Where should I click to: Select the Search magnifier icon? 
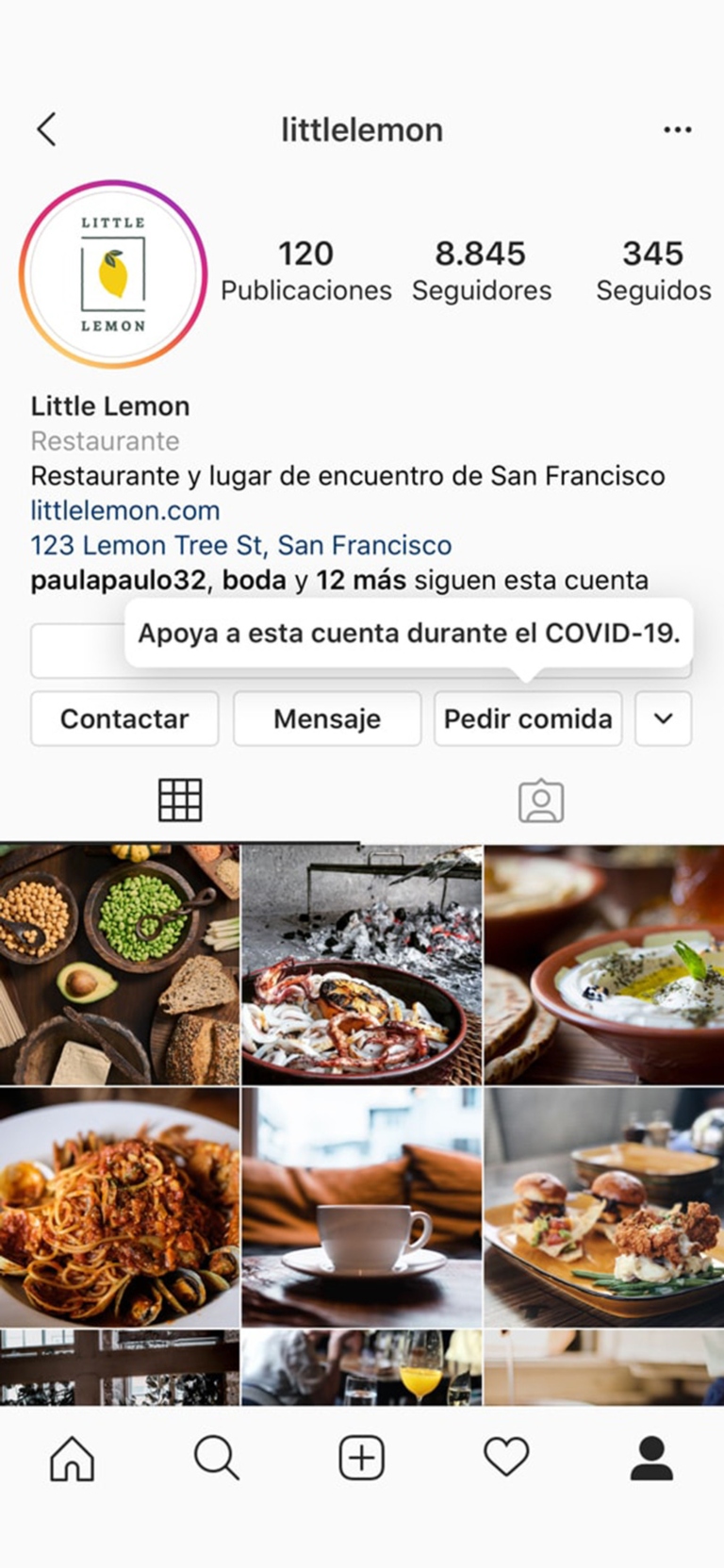point(216,1458)
